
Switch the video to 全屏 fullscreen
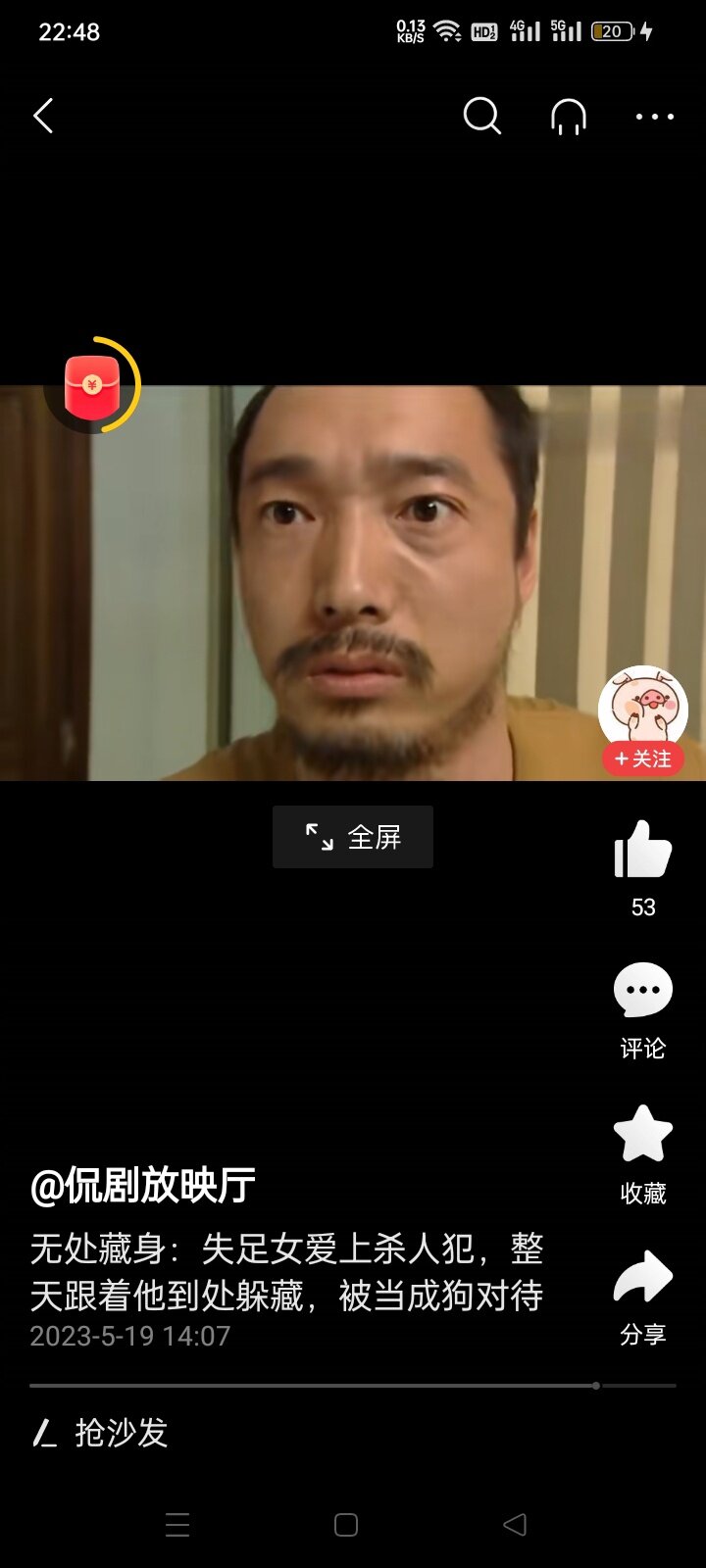tap(353, 837)
